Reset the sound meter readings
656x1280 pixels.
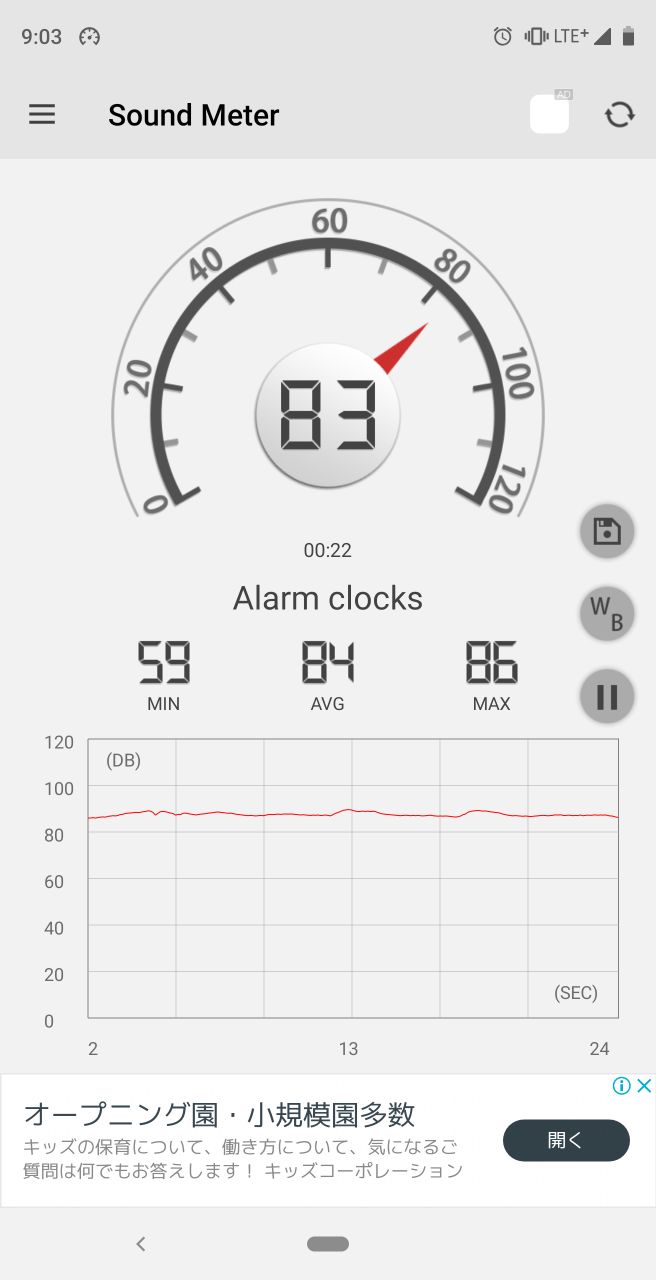(620, 115)
